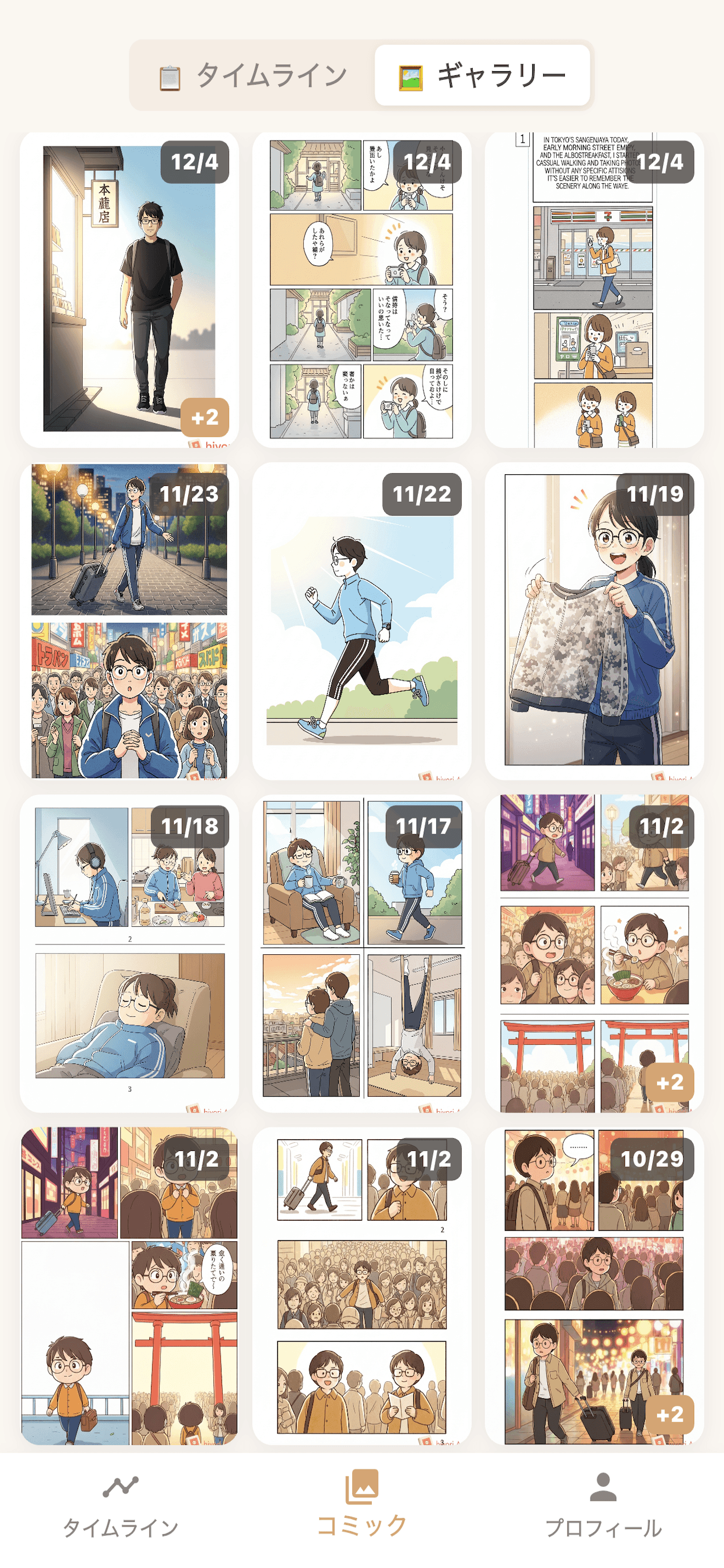Open the 12/4 card of man by 本麓店 shop
This screenshot has height=1568, width=724.
[129, 290]
